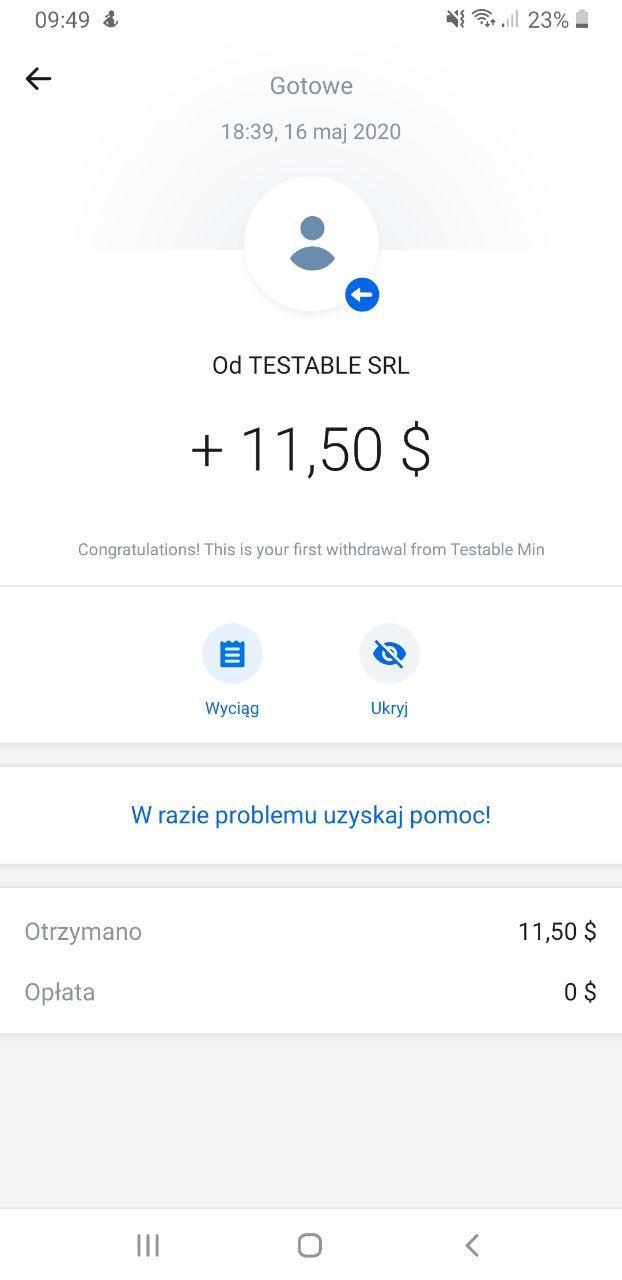Hide this transaction with Ukryj
This screenshot has height=1280, width=622.
pos(389,655)
